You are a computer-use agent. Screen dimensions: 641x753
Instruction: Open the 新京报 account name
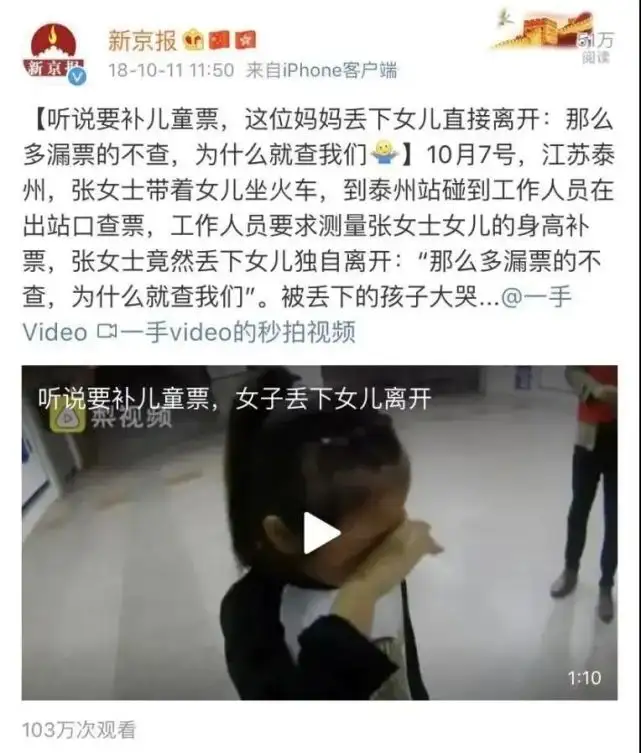[143, 40]
